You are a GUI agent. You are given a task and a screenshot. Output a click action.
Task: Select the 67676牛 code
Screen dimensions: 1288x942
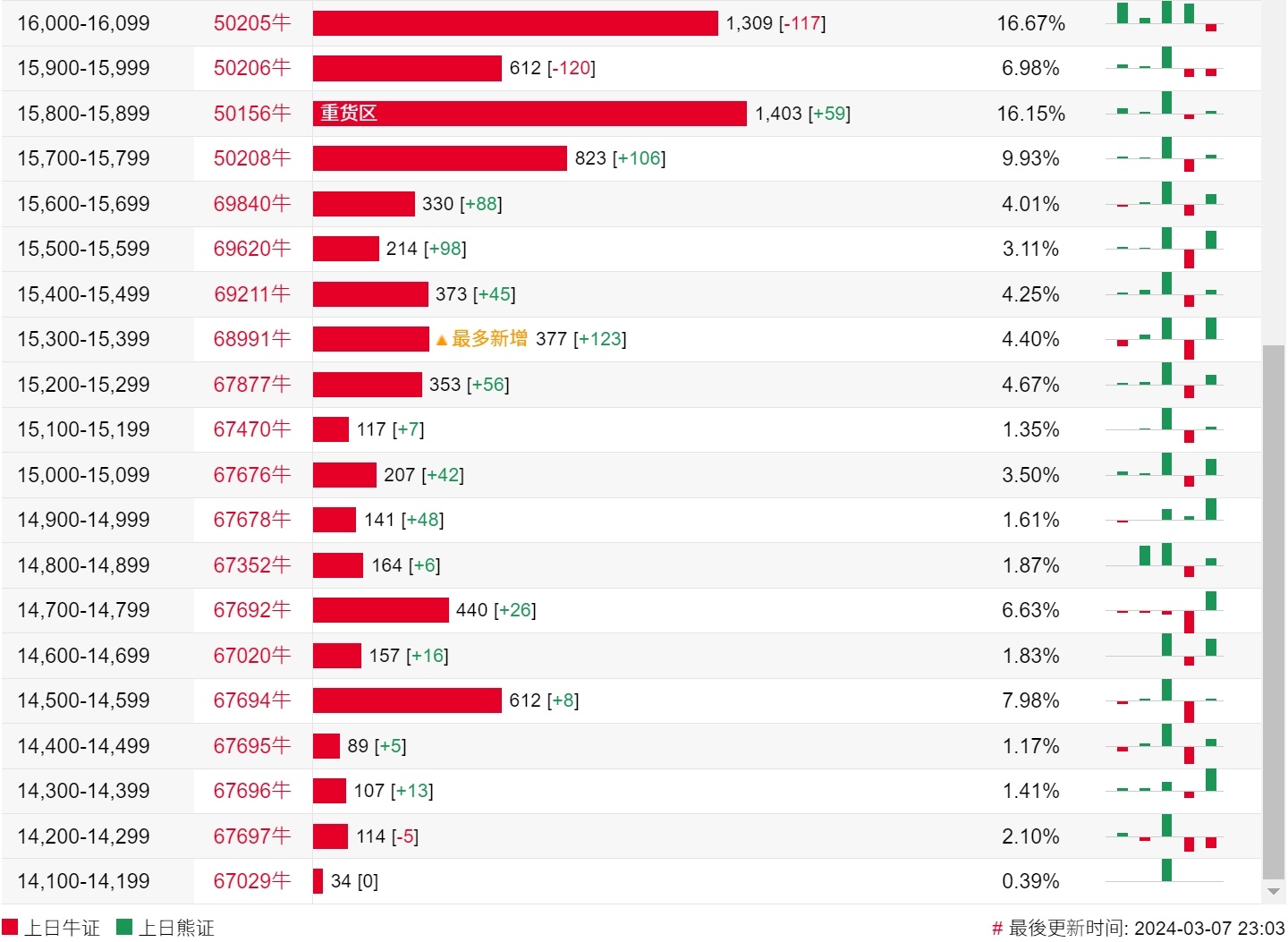pyautogui.click(x=252, y=475)
